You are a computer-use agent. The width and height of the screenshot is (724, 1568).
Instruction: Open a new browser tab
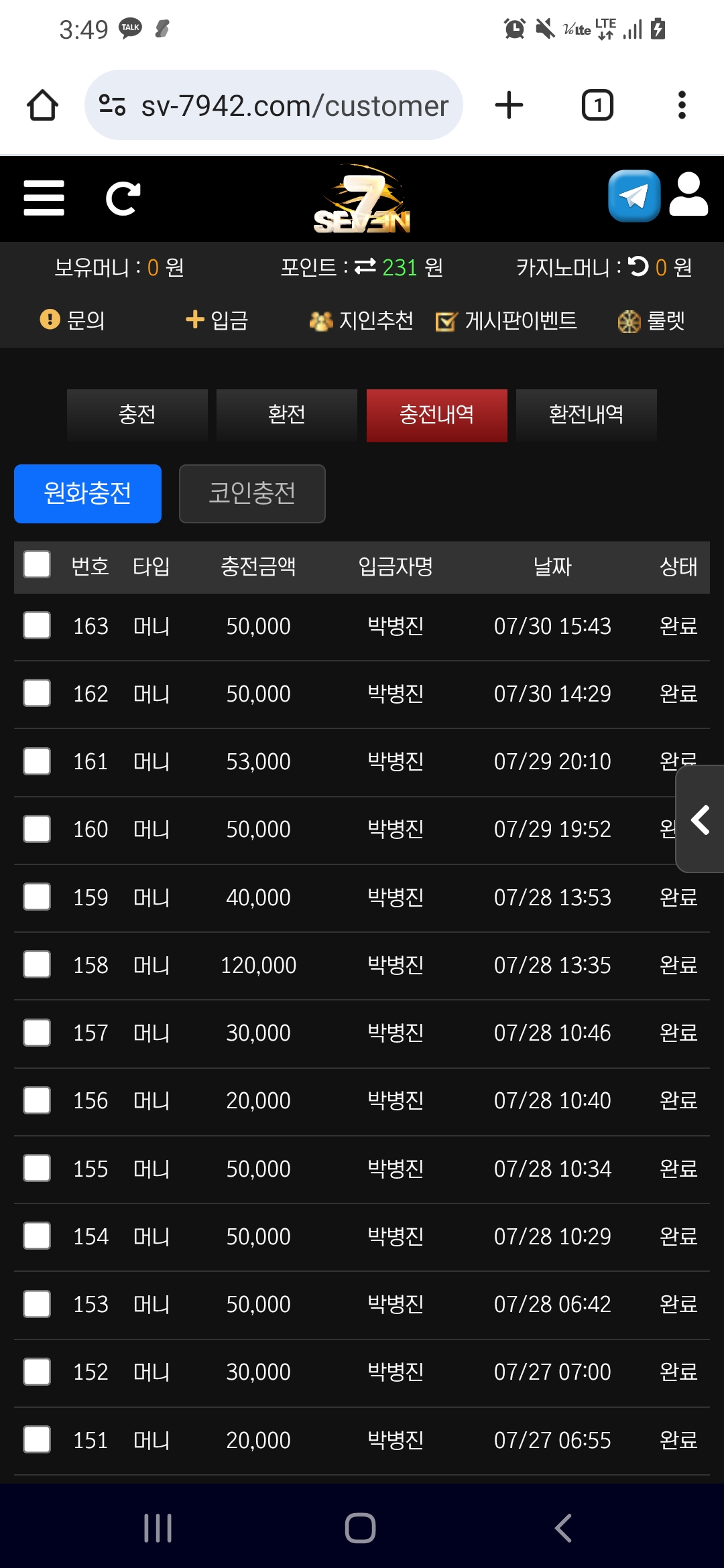(509, 105)
